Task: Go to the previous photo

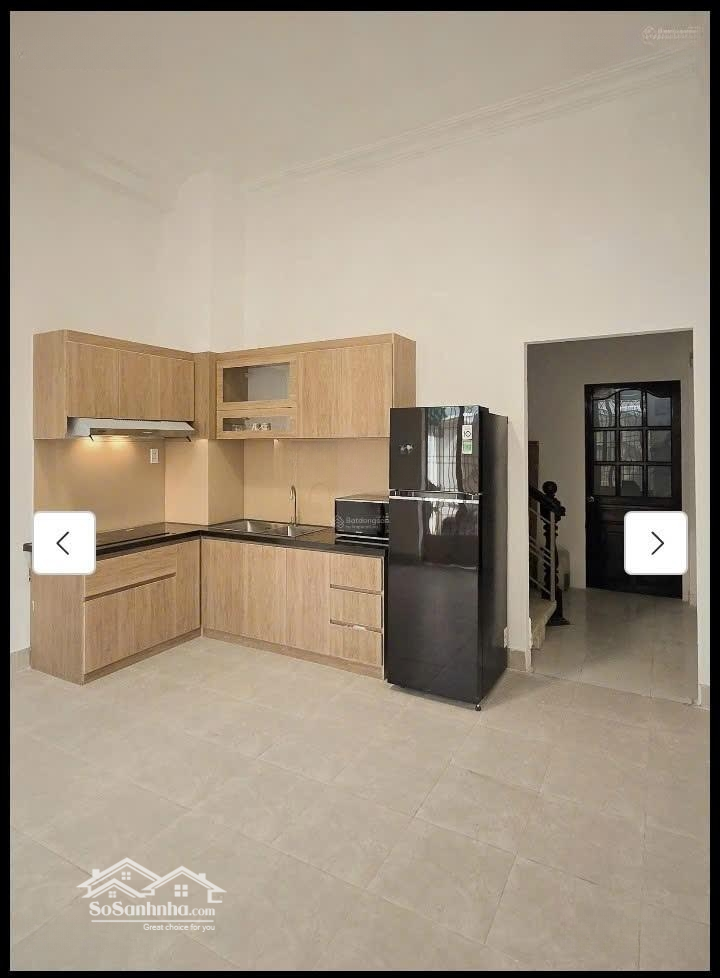Action: pos(64,543)
